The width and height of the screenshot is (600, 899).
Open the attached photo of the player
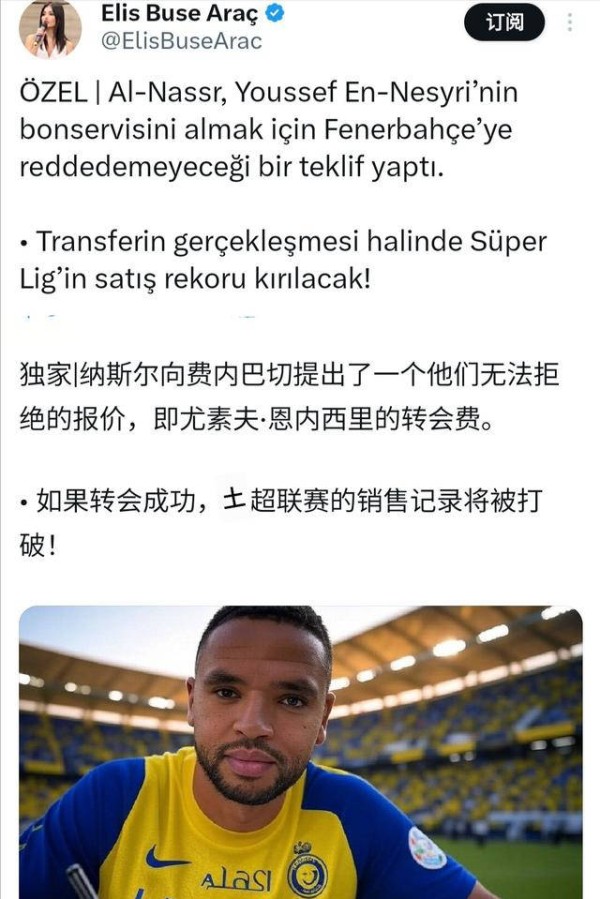coord(300,750)
